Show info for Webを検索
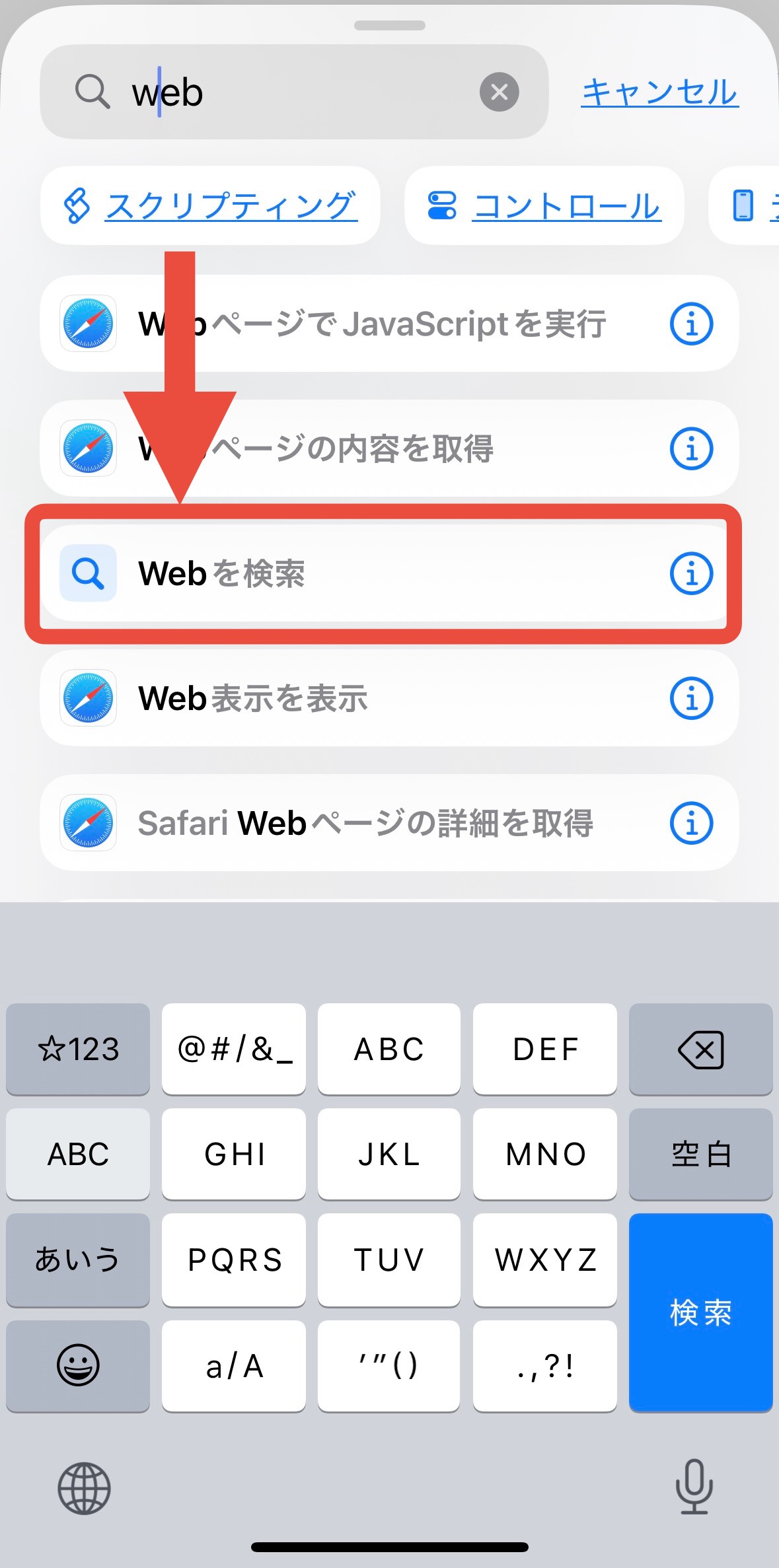The height and width of the screenshot is (1568, 779). (x=692, y=573)
